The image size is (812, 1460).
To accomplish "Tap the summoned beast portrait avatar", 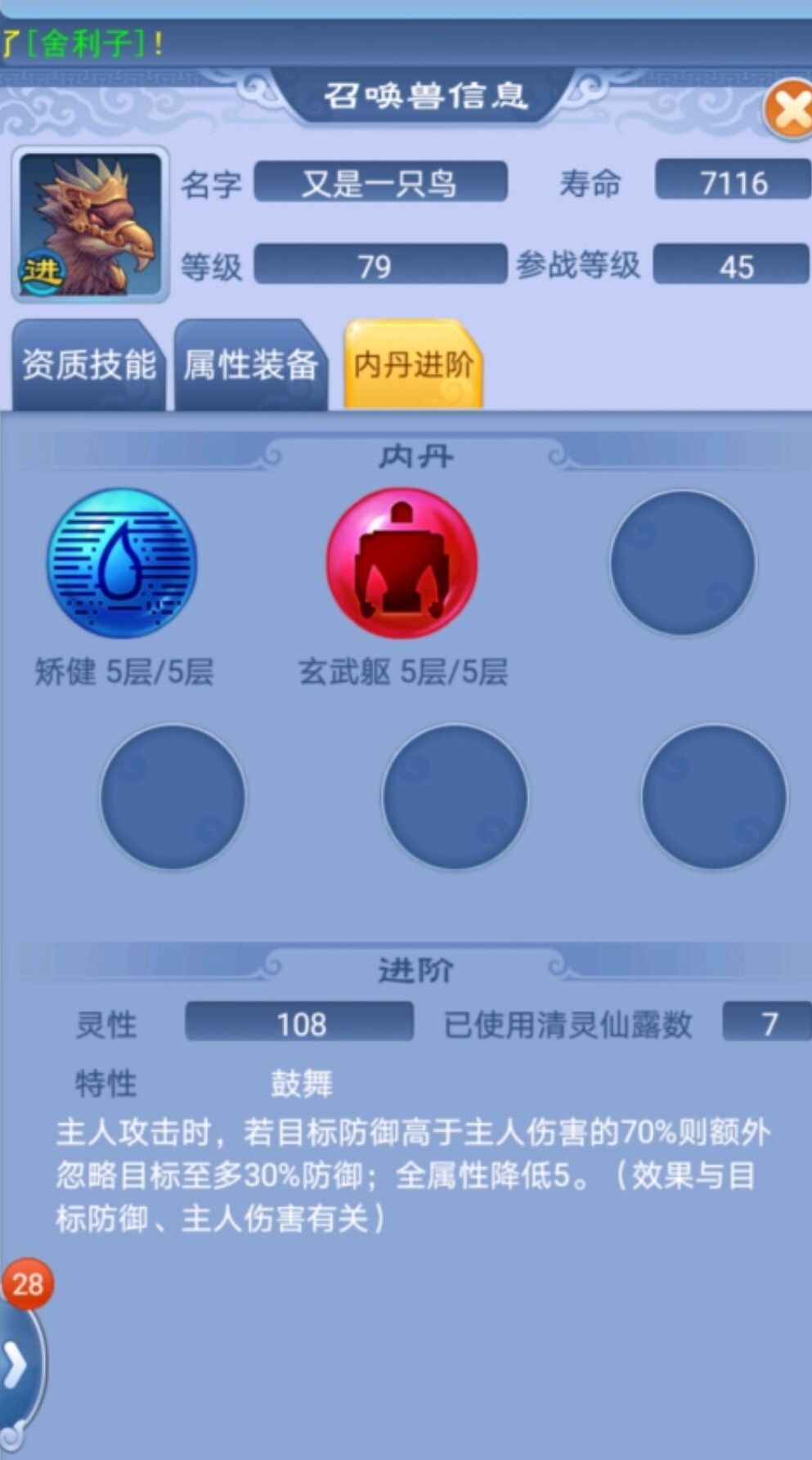I will pyautogui.click(x=90, y=225).
